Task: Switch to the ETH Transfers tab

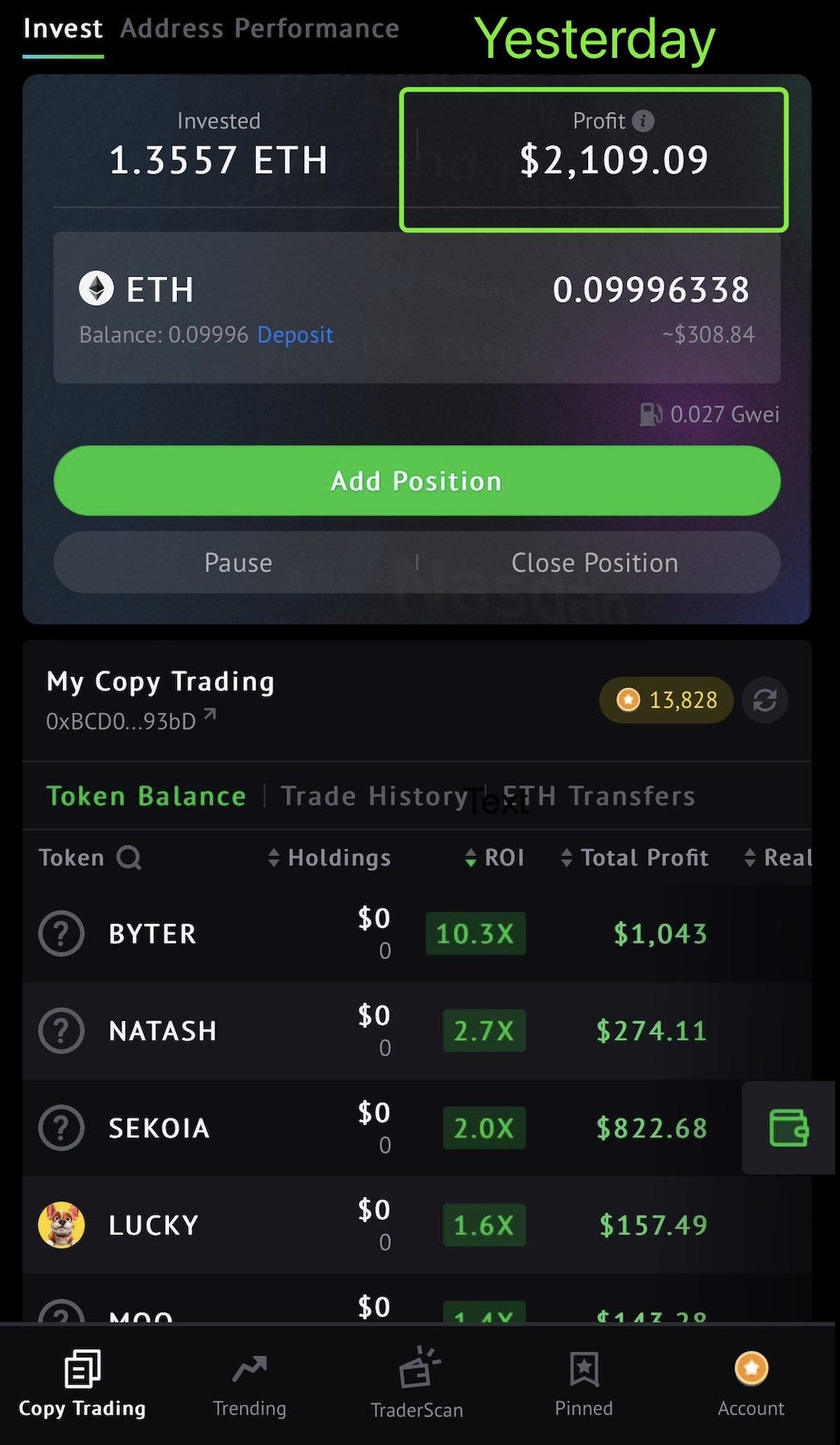Action: tap(599, 796)
